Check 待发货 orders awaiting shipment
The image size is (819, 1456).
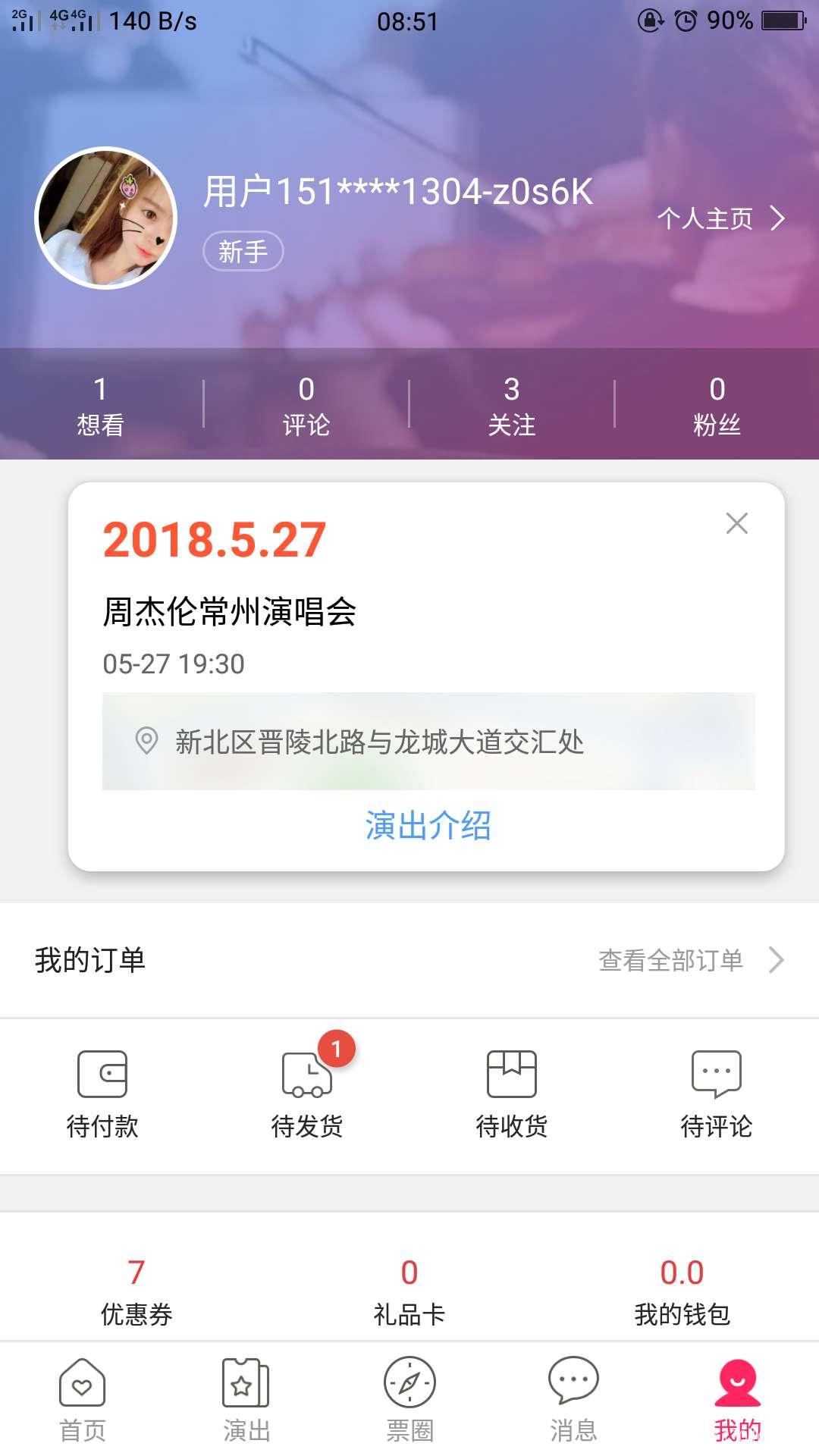tap(307, 1092)
